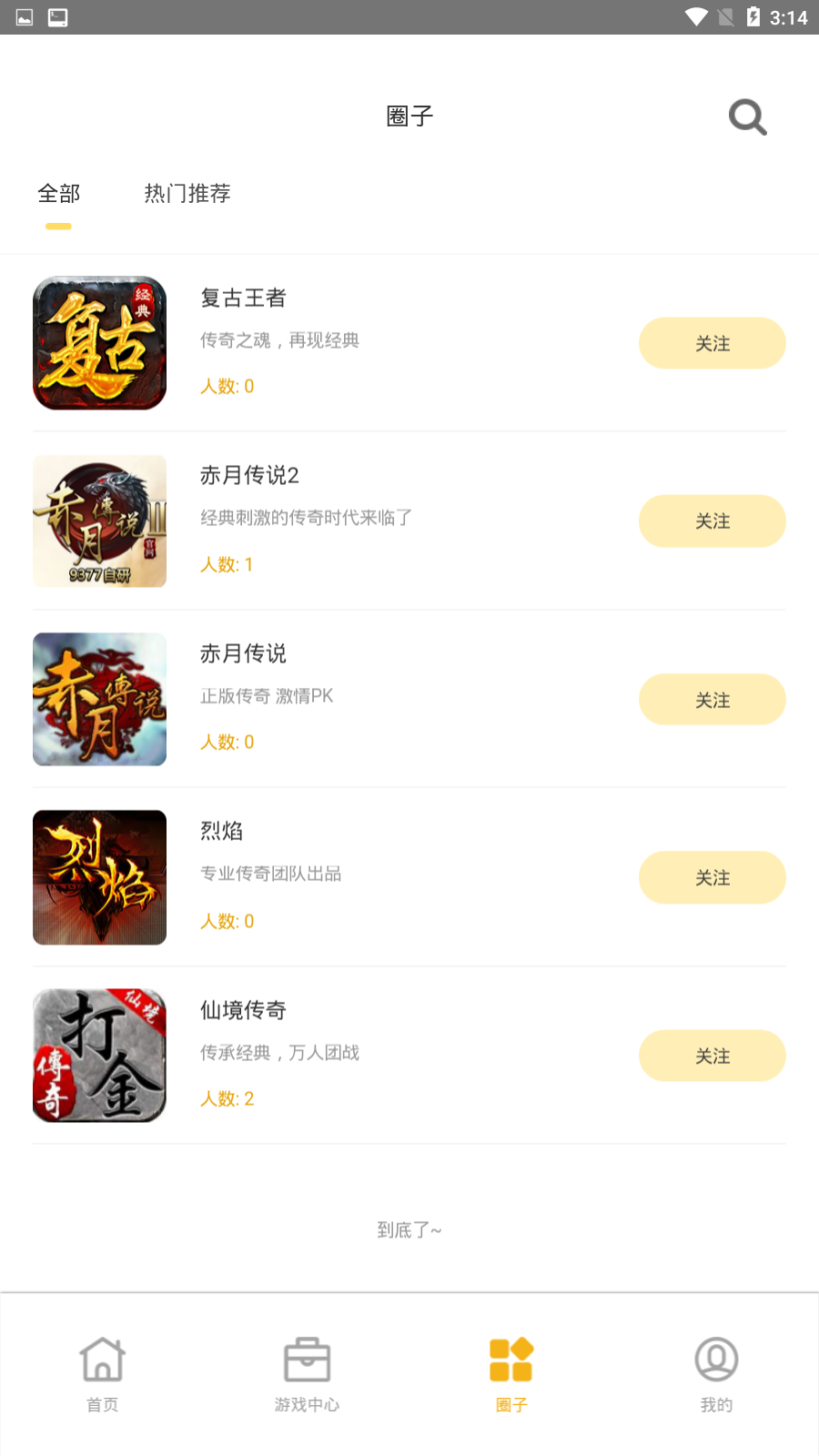Tap the yellow 圈子 grid icon

511,1358
